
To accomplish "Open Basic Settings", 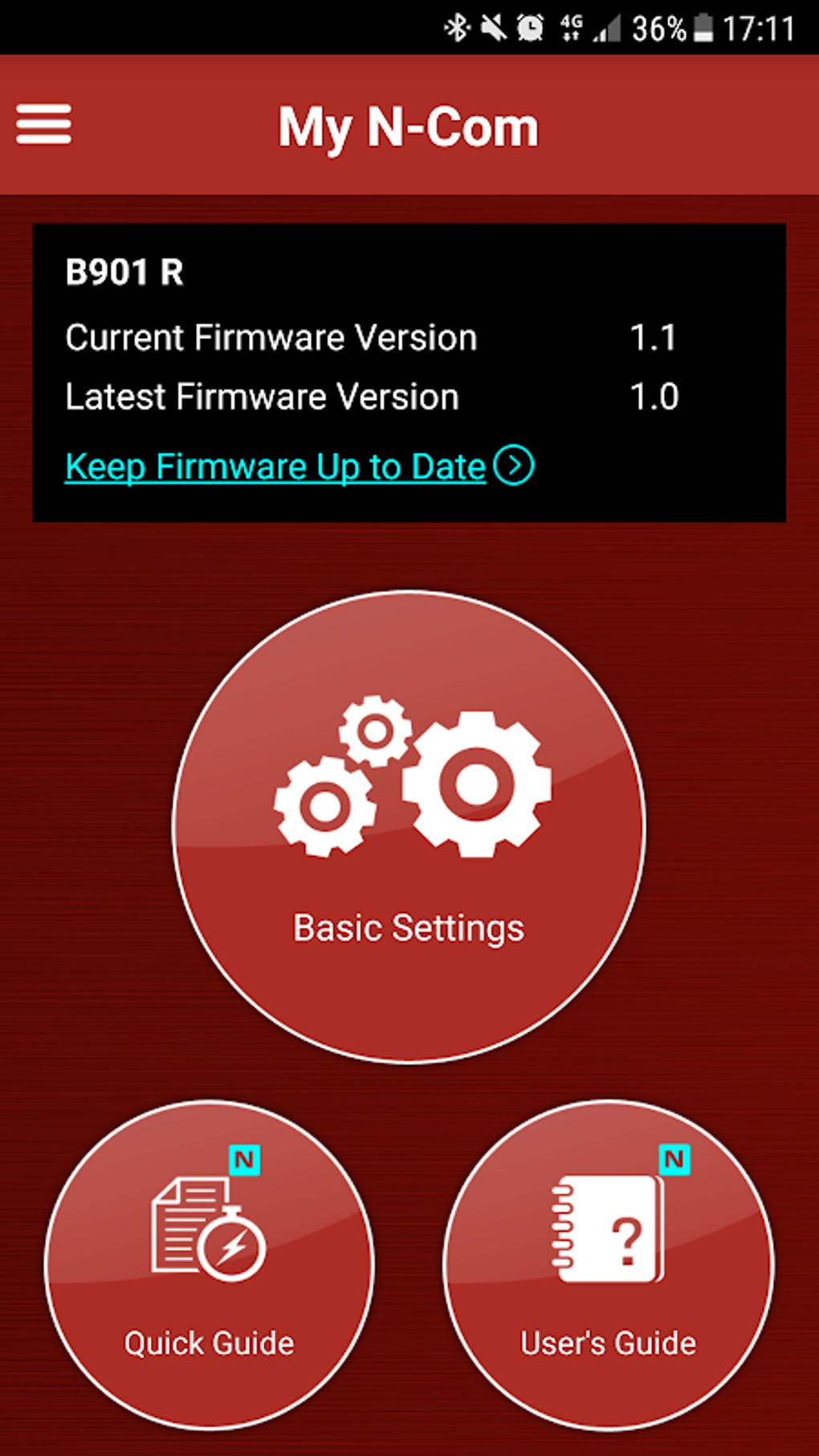I will click(x=409, y=827).
